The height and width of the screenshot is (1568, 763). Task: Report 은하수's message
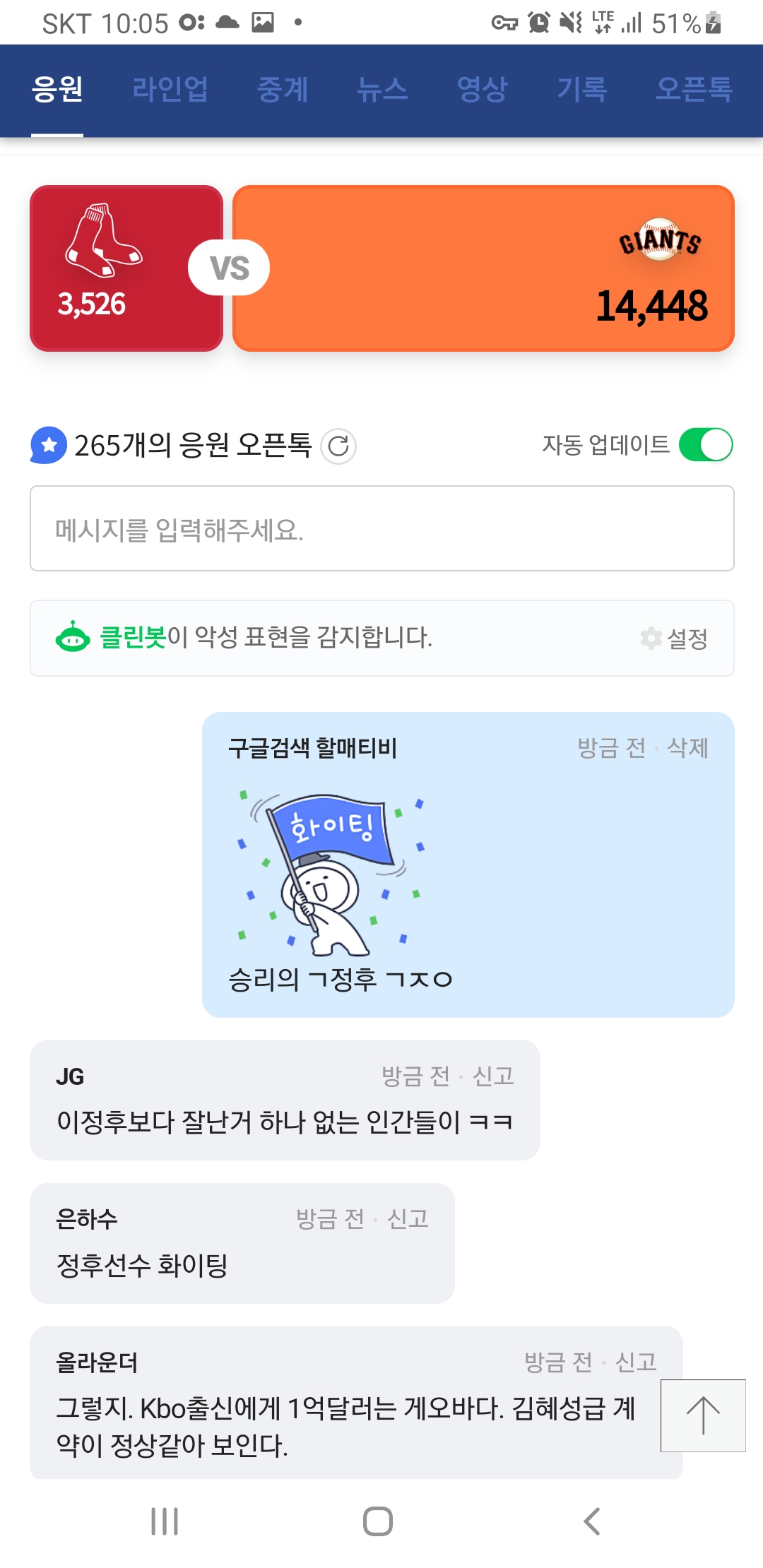tap(408, 1219)
